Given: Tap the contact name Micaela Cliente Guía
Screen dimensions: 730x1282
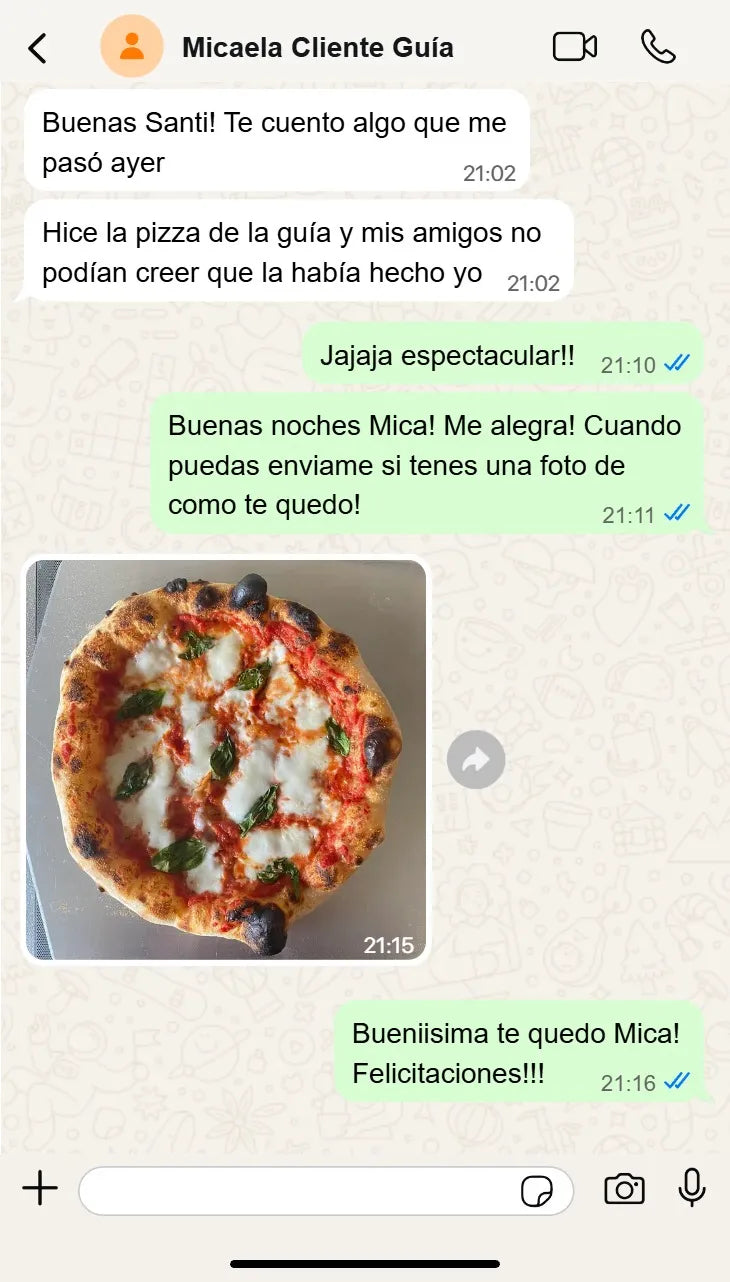Looking at the screenshot, I should tap(317, 45).
